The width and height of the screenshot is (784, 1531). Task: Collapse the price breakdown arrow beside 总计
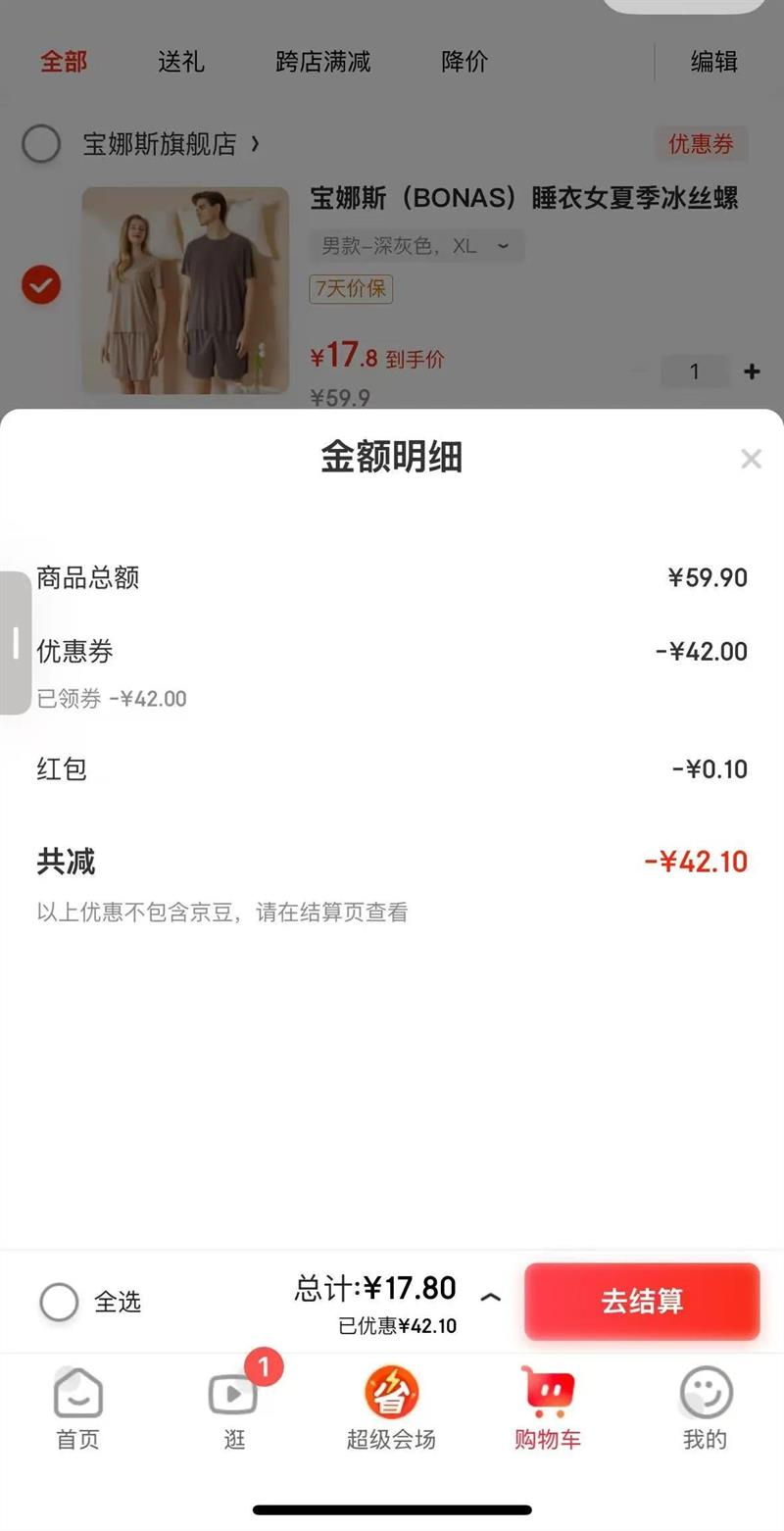(x=491, y=1298)
